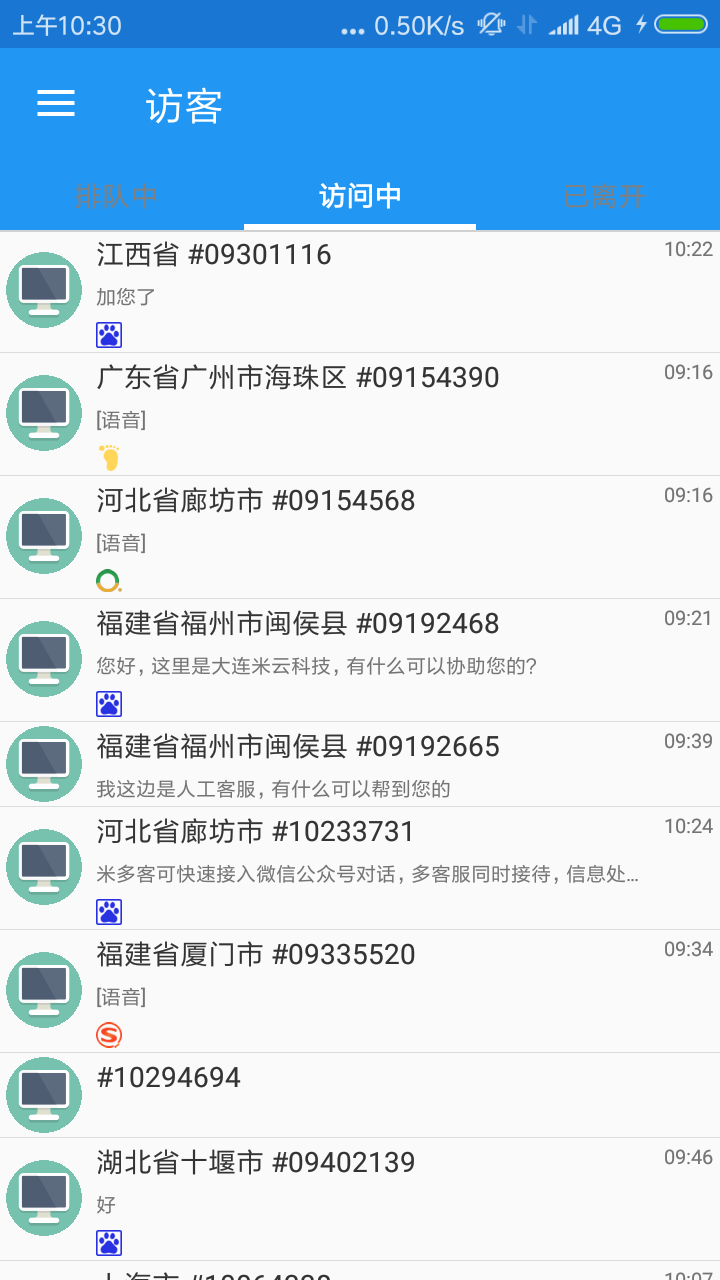Open visitor 河北省廊坊市 #10233731
This screenshot has height=1280, width=720.
(x=360, y=868)
